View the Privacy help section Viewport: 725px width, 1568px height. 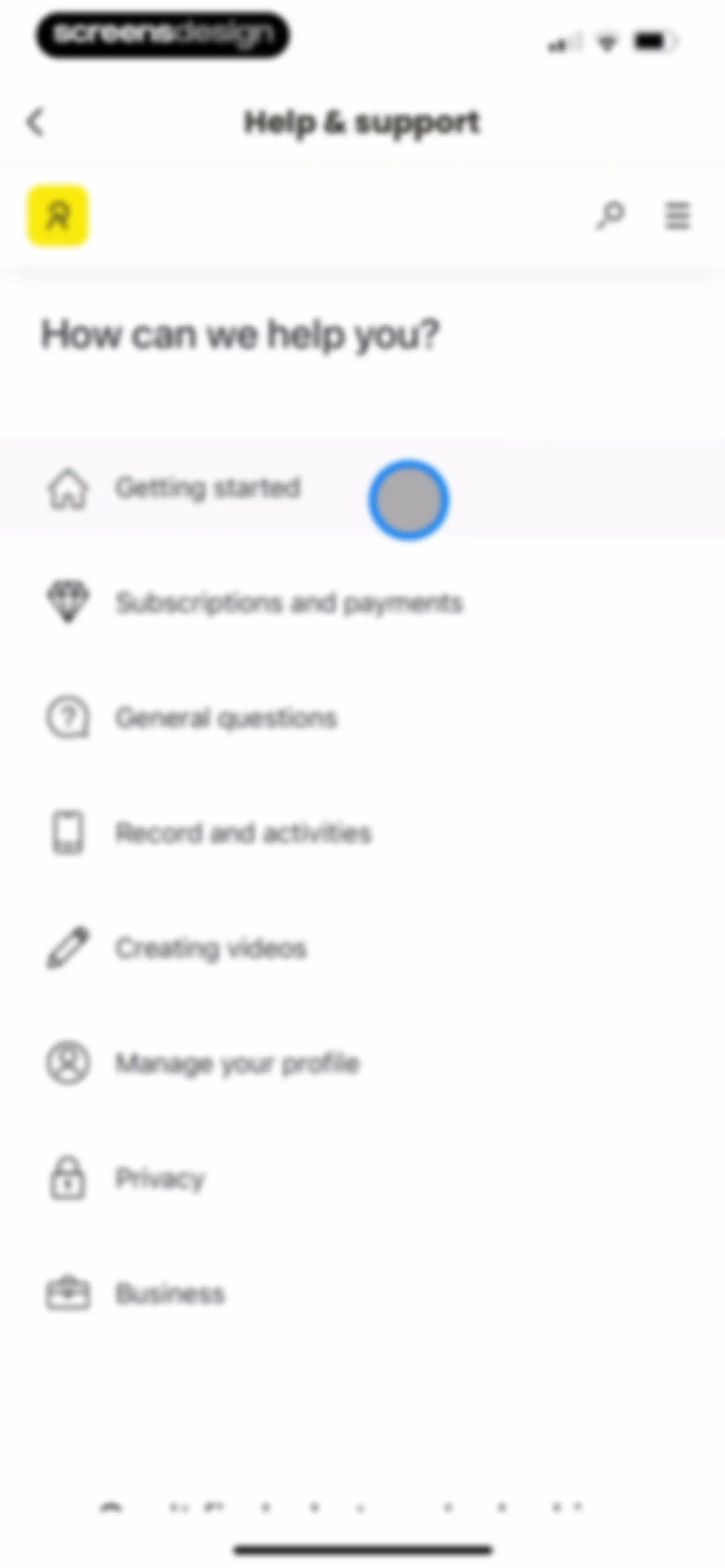(362, 1178)
